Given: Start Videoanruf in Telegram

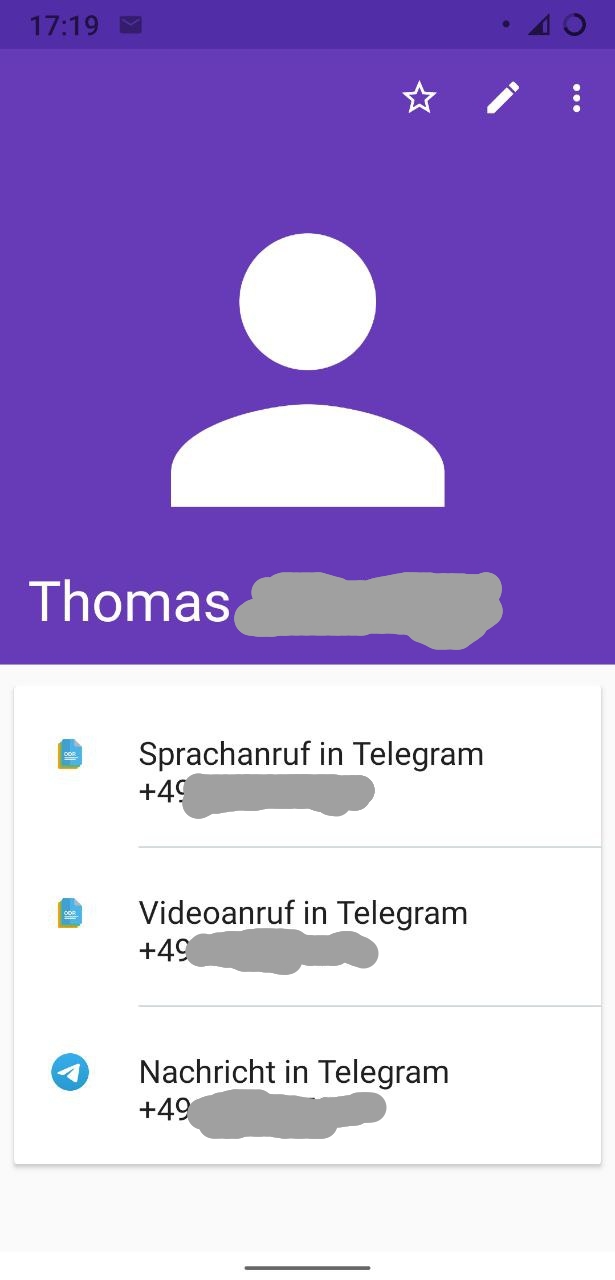Looking at the screenshot, I should pos(308,927).
